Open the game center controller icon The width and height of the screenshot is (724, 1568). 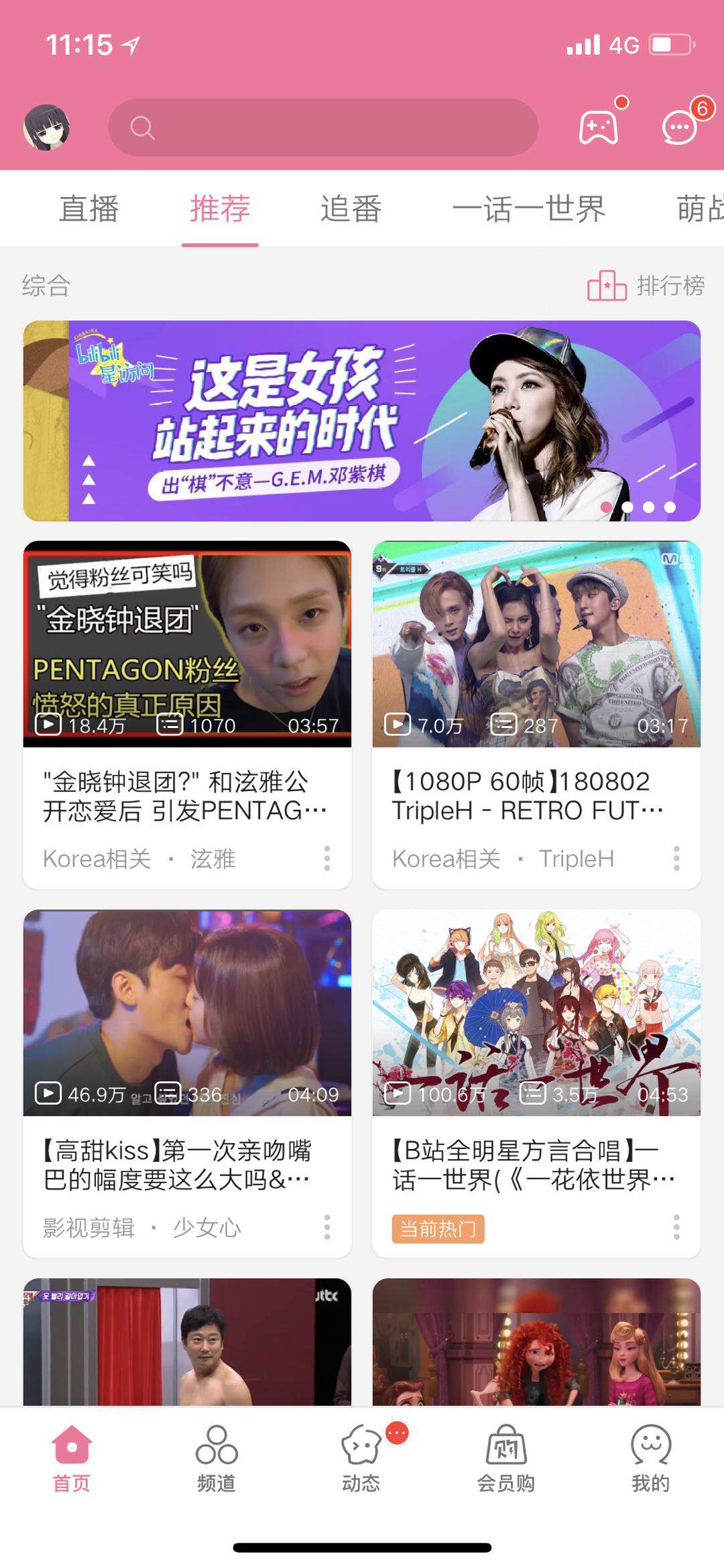click(x=598, y=127)
